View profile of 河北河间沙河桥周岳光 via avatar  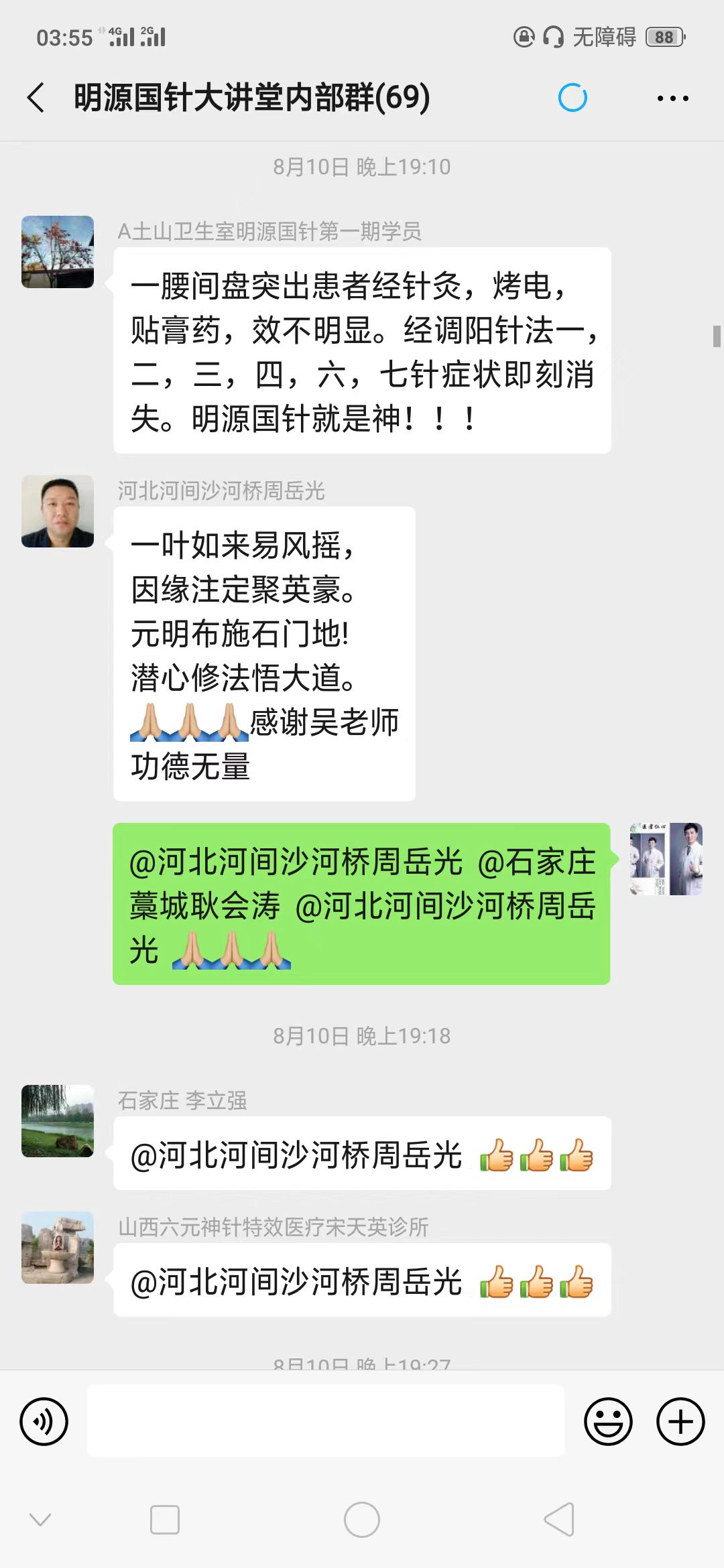(58, 511)
